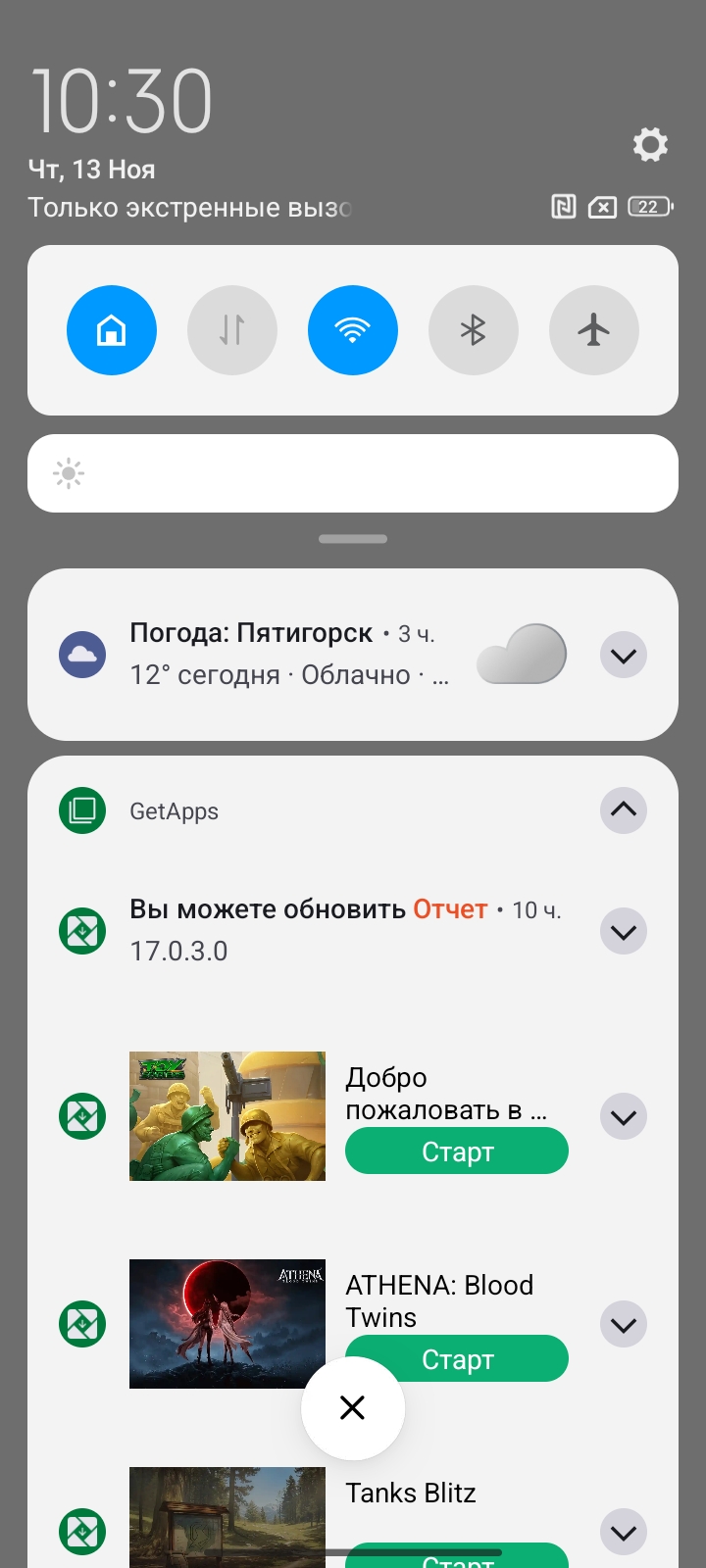Open settings via the gear icon

coord(650,145)
